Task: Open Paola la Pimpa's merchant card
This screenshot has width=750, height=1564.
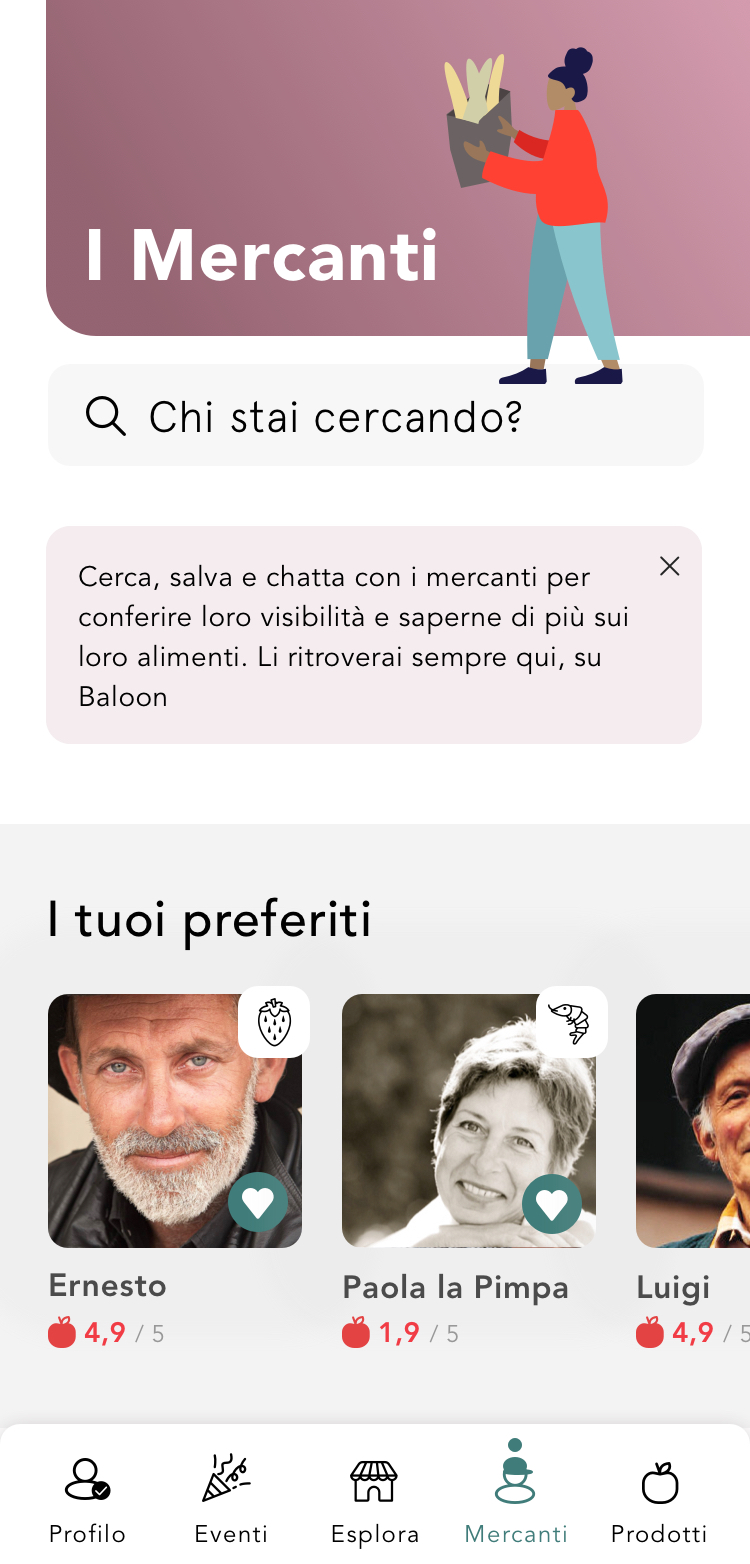Action: point(450,1110)
